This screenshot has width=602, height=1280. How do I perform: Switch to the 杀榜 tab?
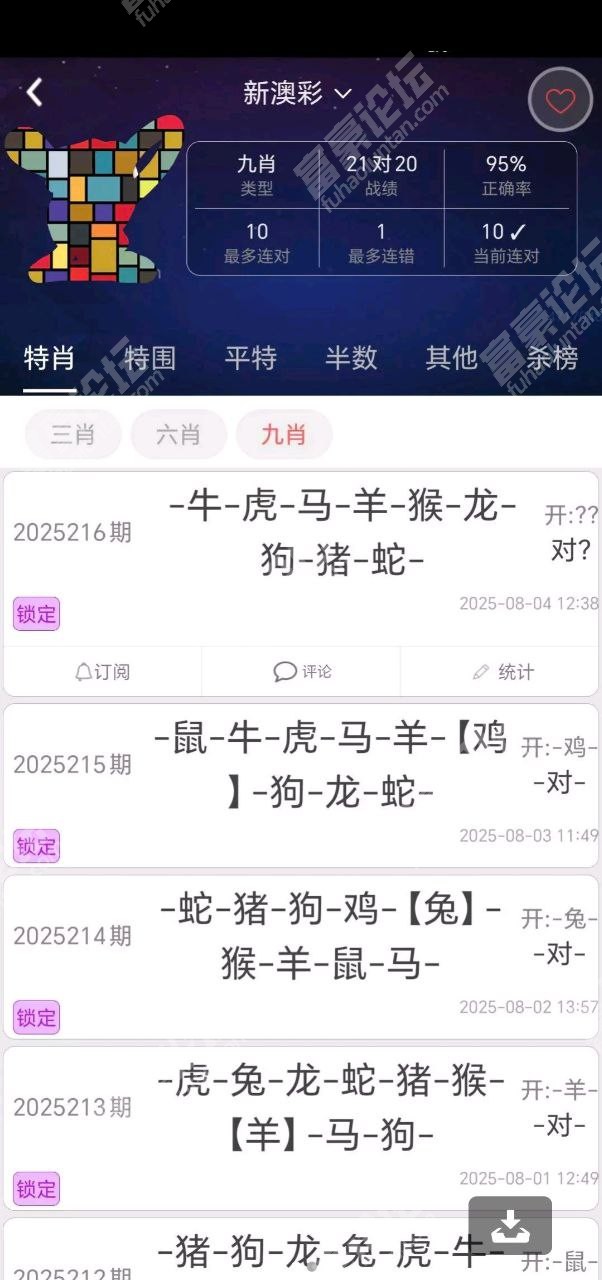552,357
